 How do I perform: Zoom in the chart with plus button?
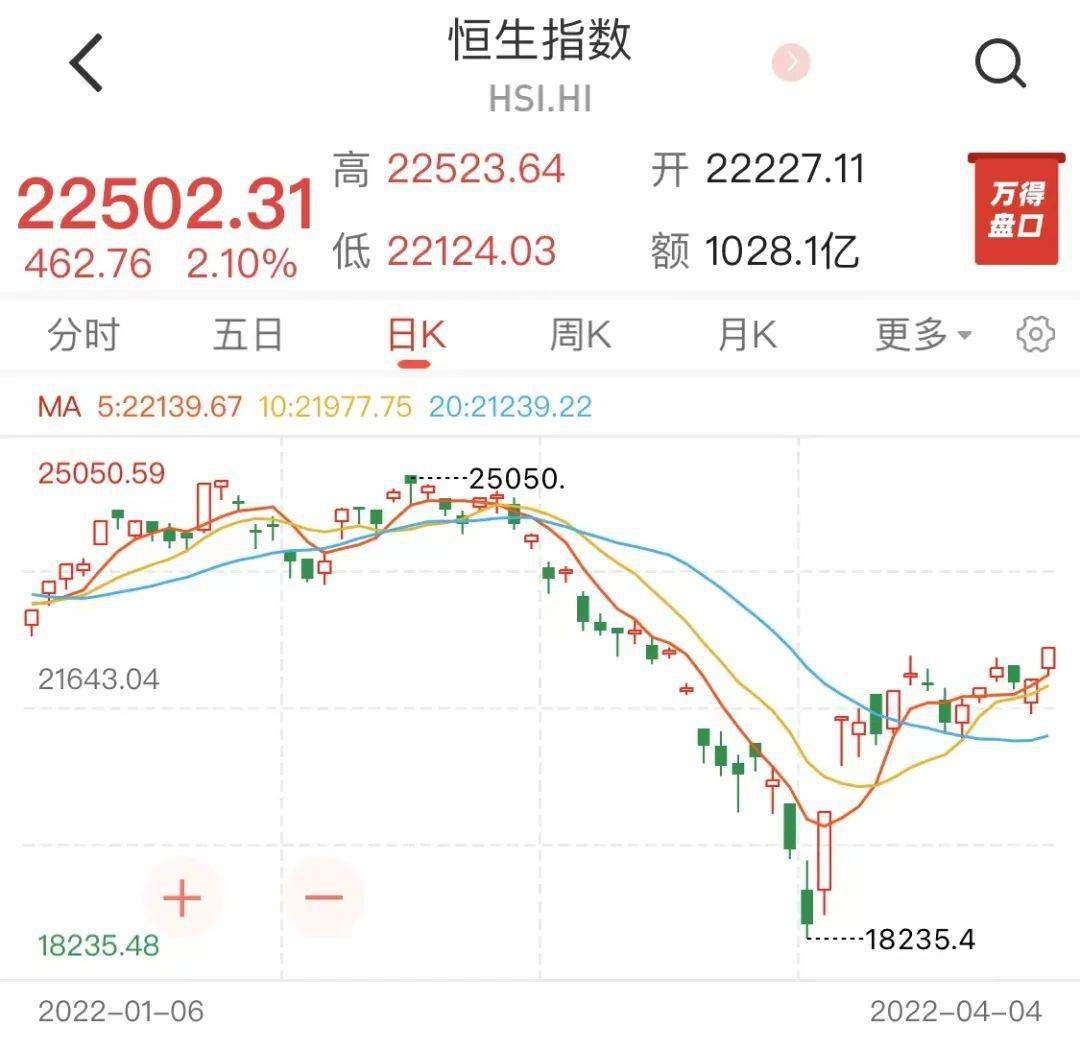pos(182,898)
